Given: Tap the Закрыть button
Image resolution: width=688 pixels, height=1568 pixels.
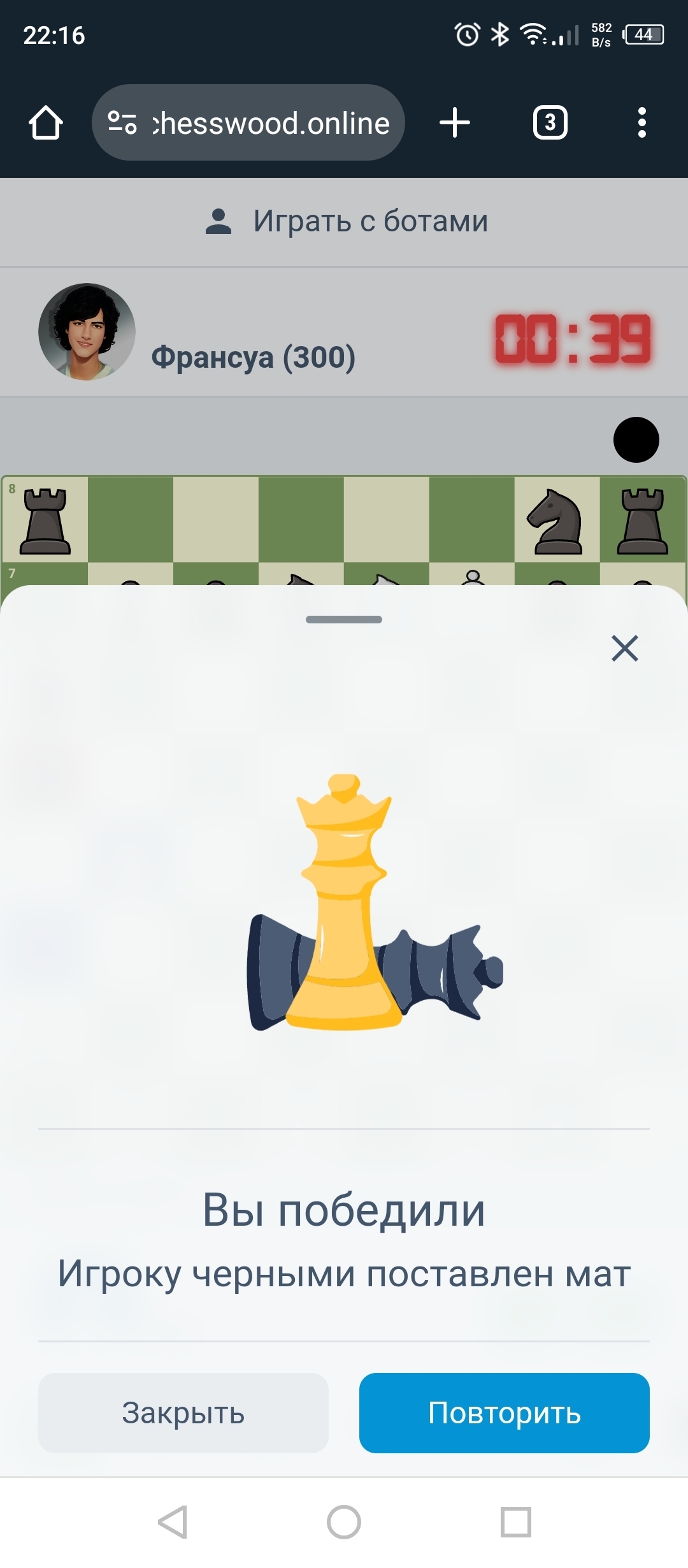Looking at the screenshot, I should (183, 1412).
